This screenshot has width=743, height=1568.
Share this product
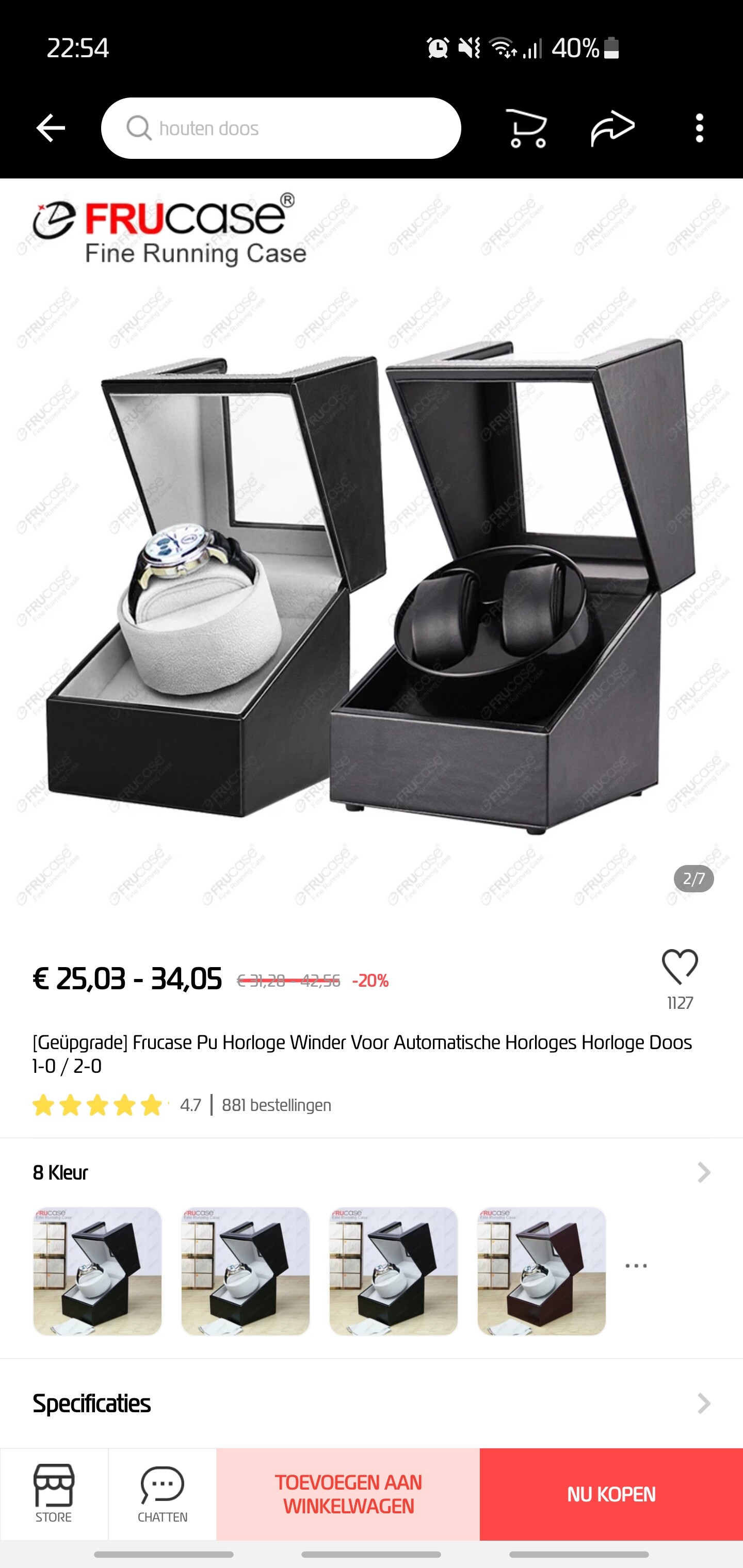tap(612, 128)
